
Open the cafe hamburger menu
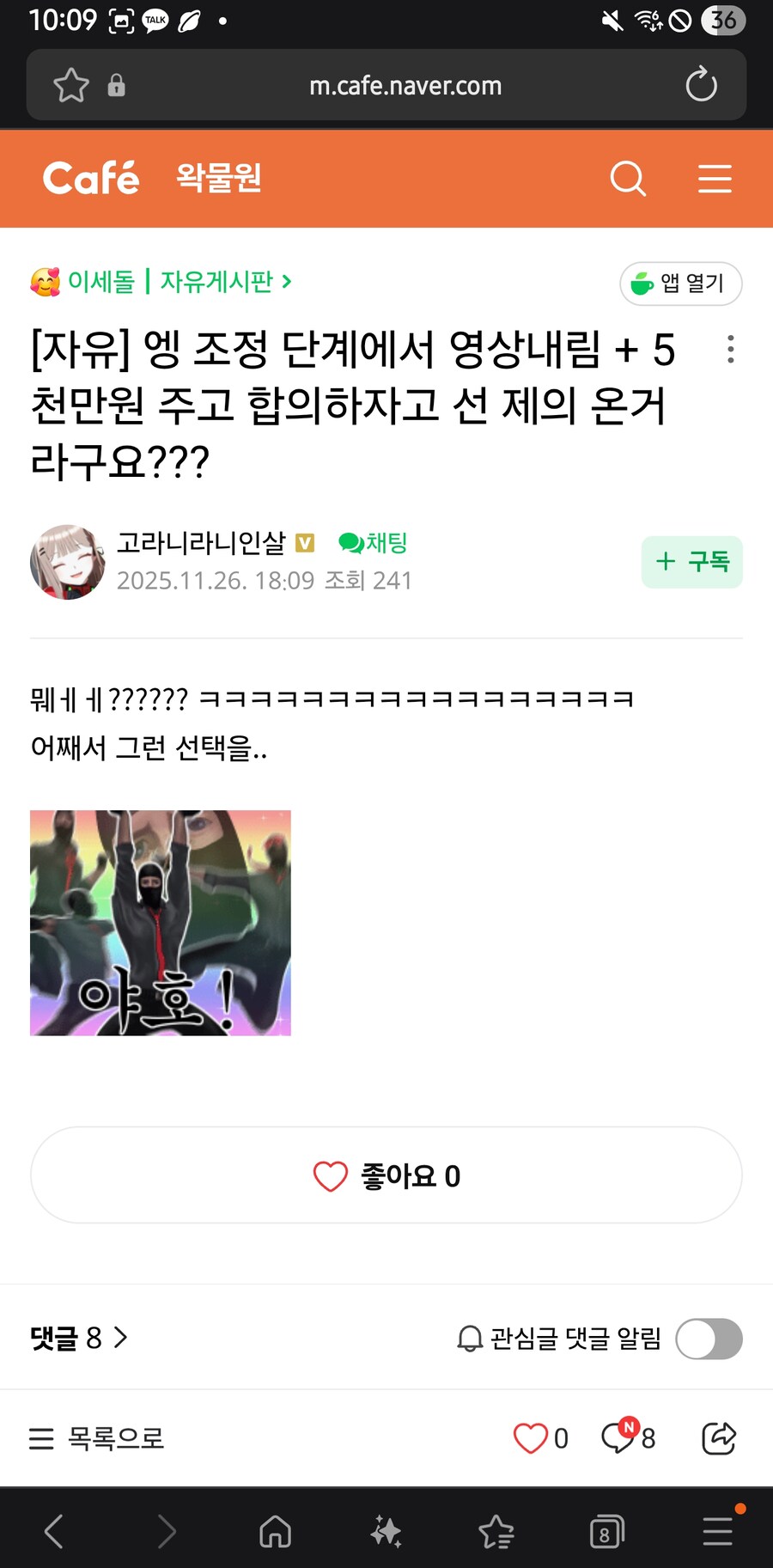[x=715, y=179]
